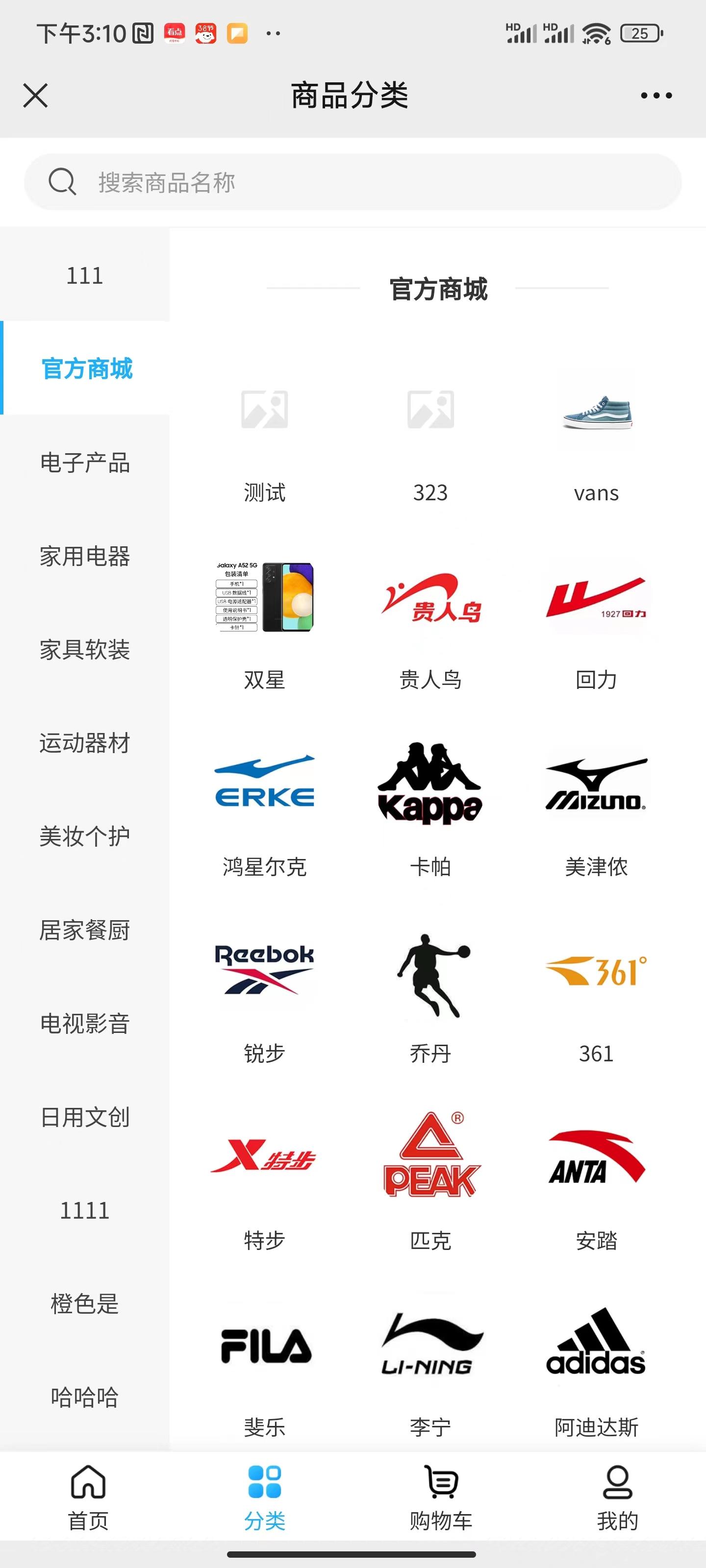Open the adidas 阿迪达斯 brand page
Screen dimensions: 706x1568
pos(596,1348)
